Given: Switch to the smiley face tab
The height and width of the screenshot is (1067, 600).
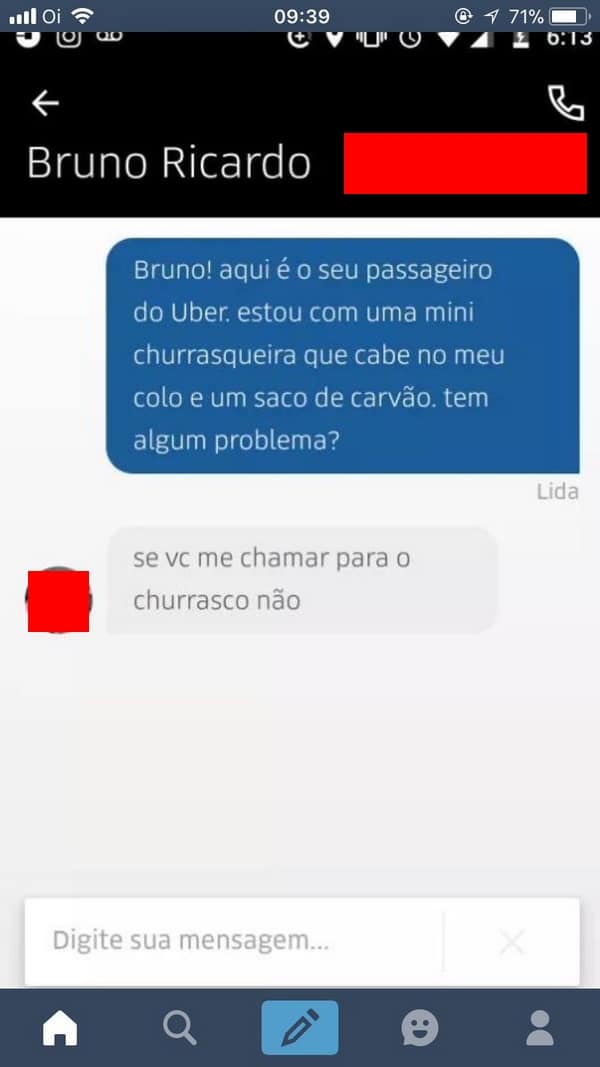Looking at the screenshot, I should (x=420, y=1027).
